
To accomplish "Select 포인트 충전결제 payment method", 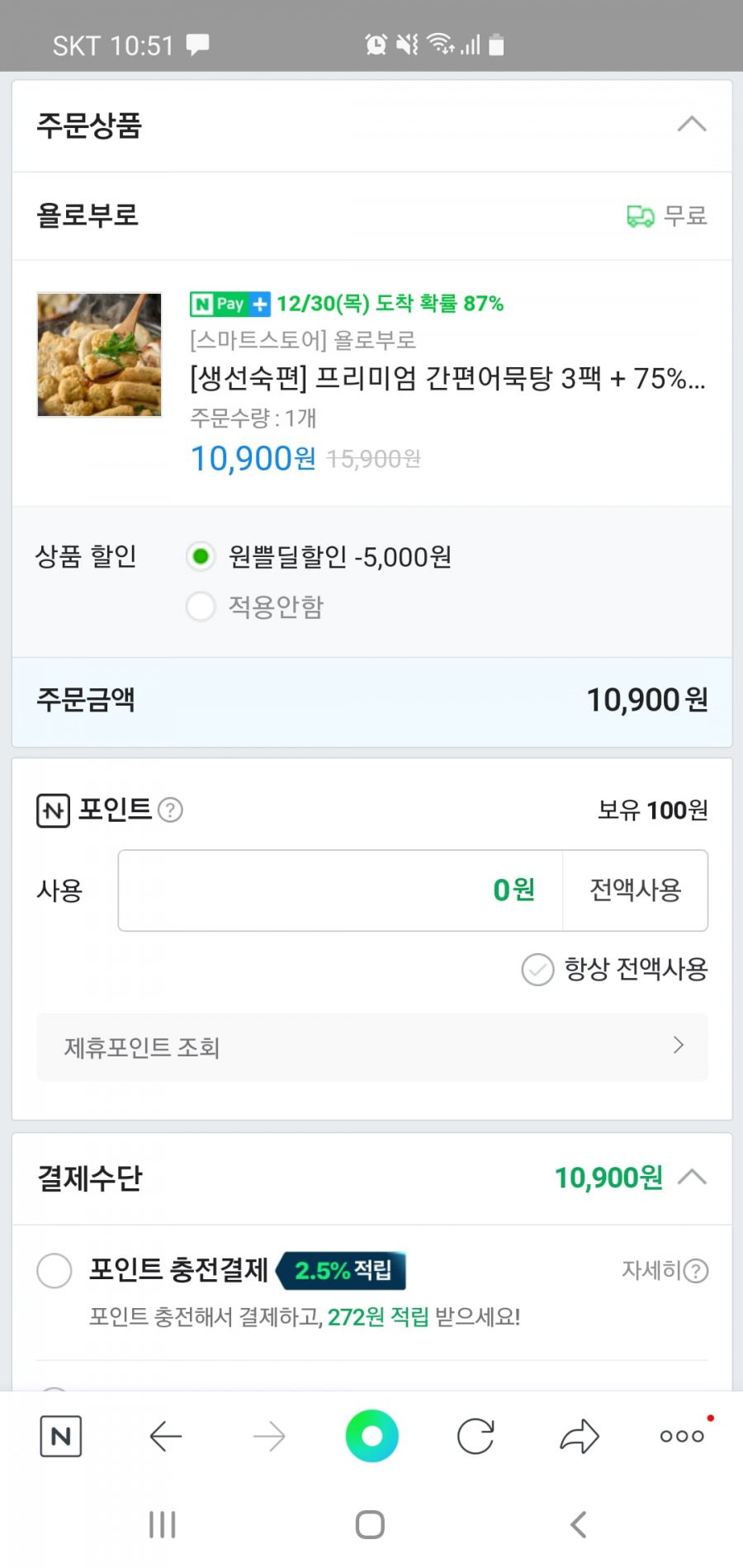I will coord(54,1270).
